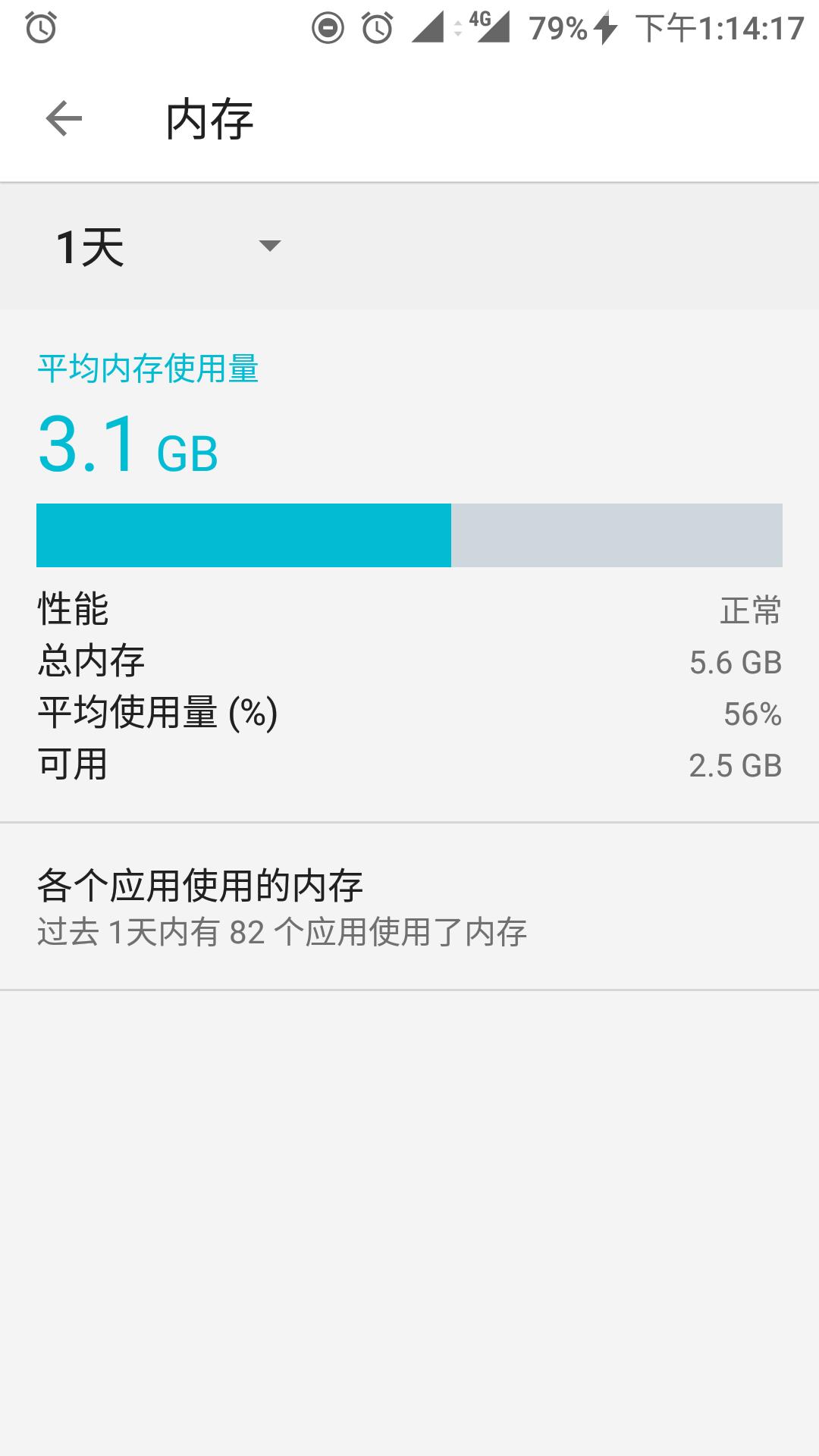The width and height of the screenshot is (819, 1456).
Task: Tap the back arrow to leave Memory
Action: (64, 118)
